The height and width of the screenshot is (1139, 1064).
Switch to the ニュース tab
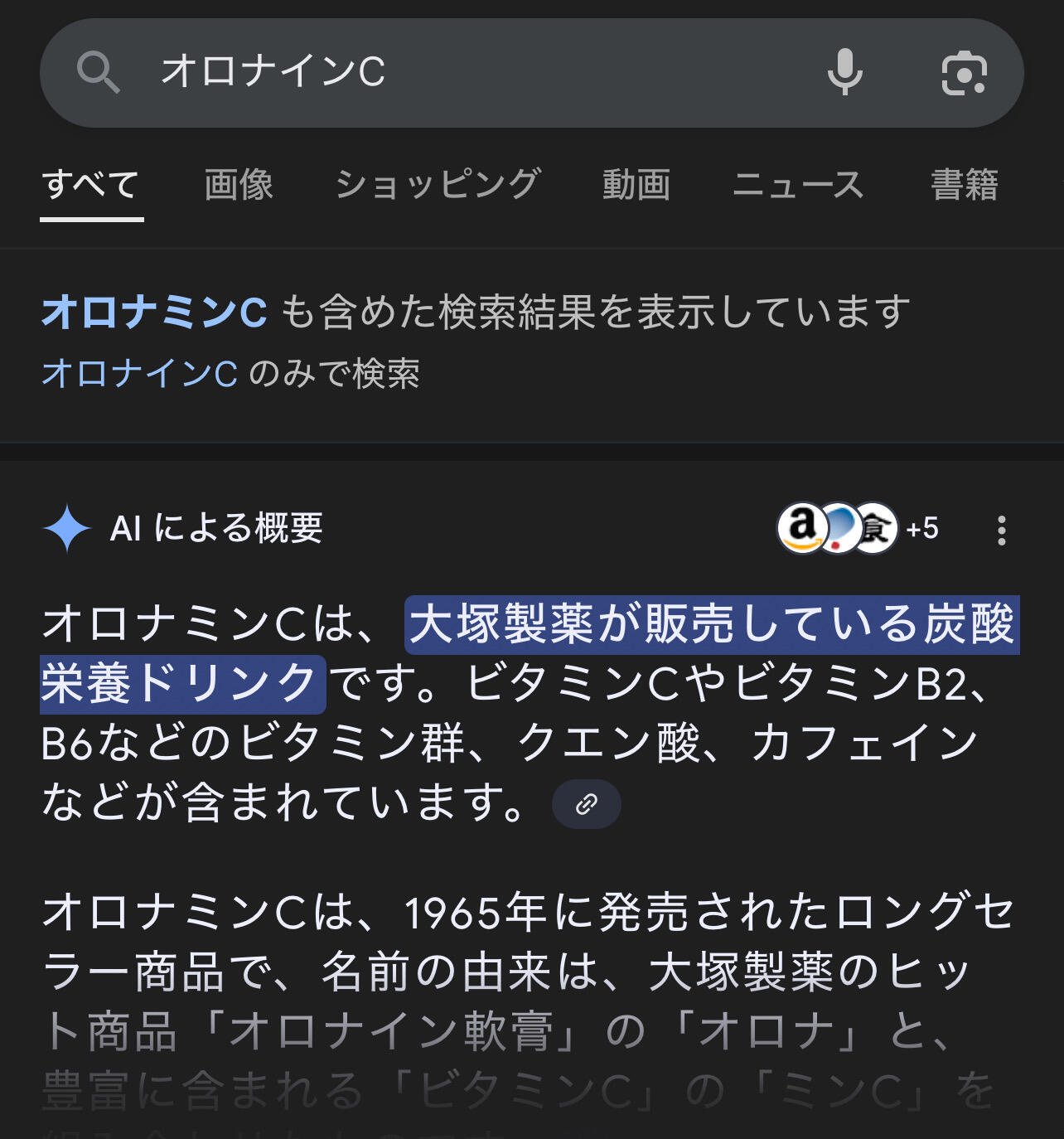(798, 184)
